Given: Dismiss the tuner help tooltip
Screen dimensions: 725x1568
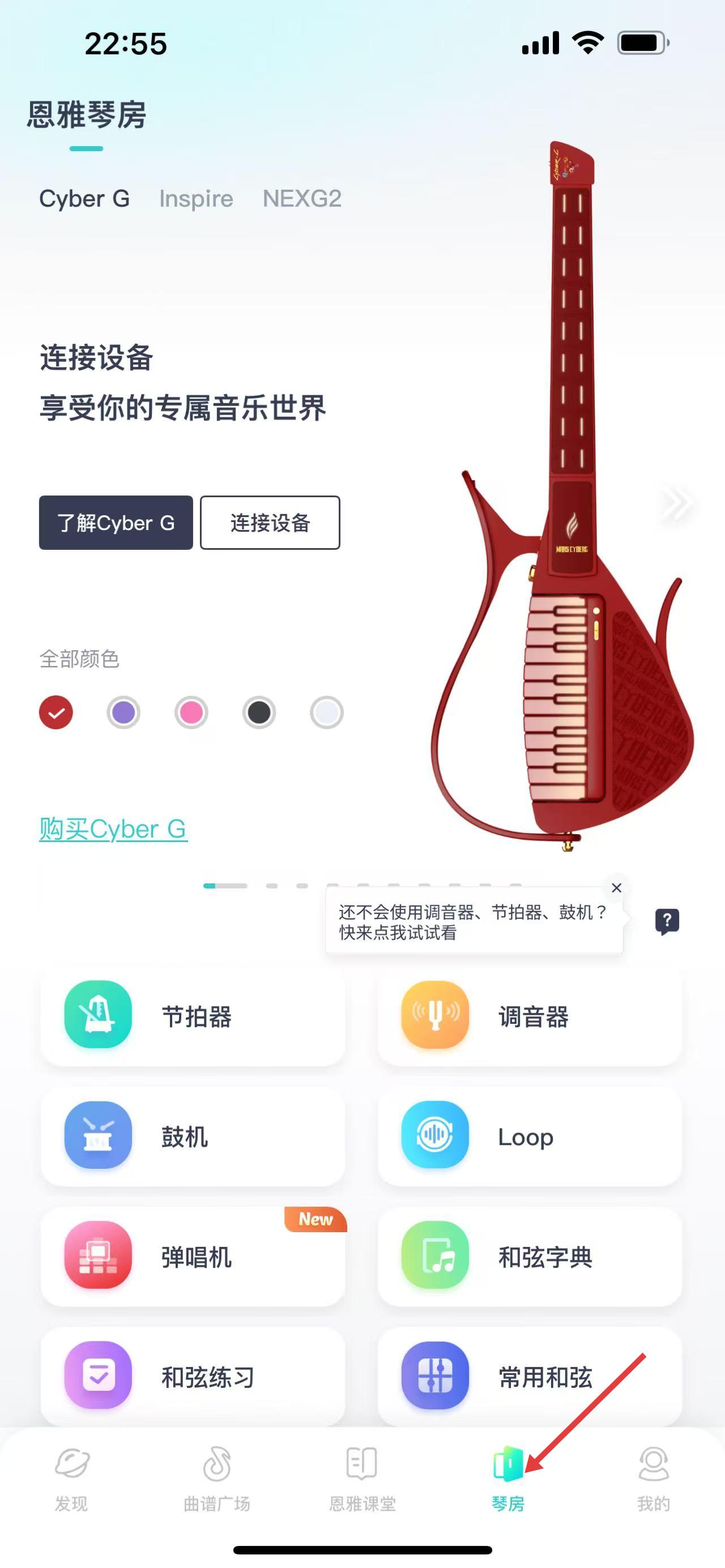Looking at the screenshot, I should [x=616, y=887].
